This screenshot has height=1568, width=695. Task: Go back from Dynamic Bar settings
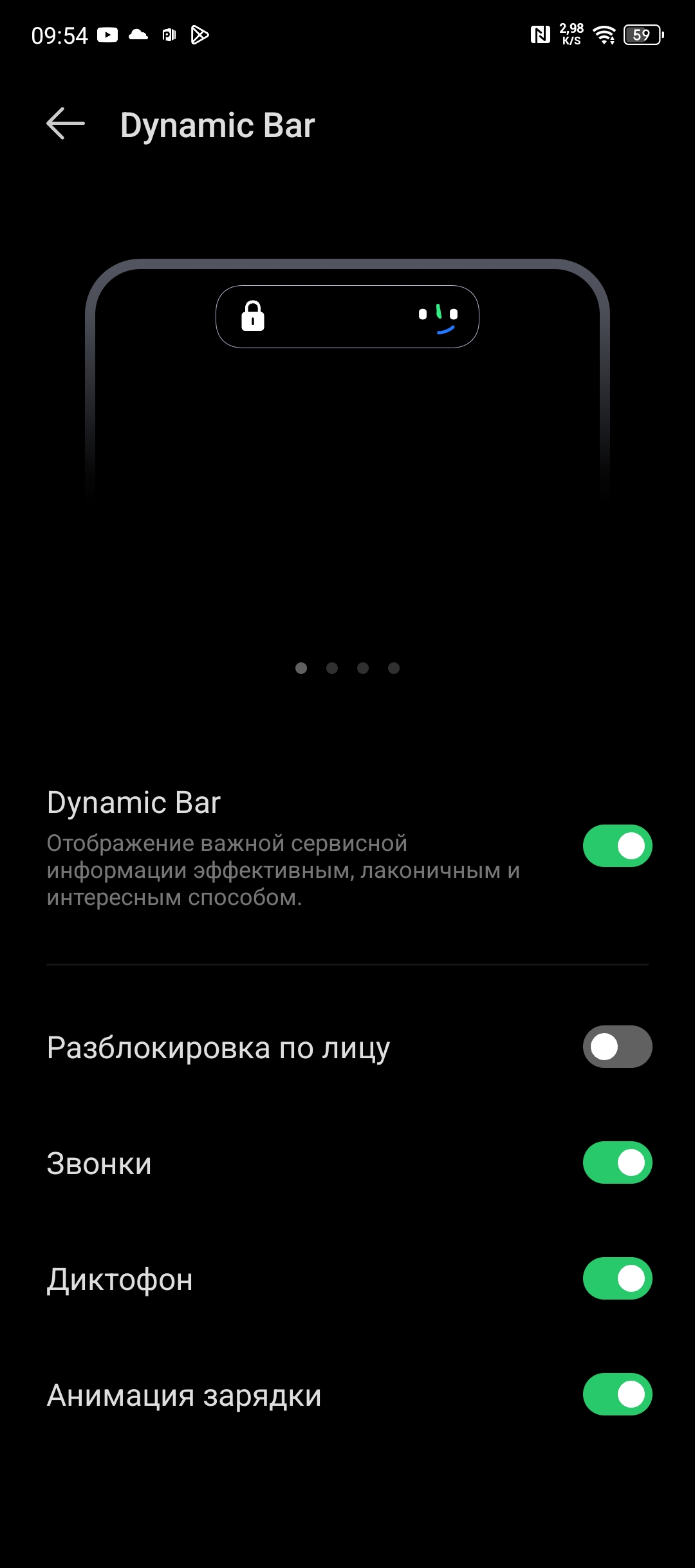[66, 124]
